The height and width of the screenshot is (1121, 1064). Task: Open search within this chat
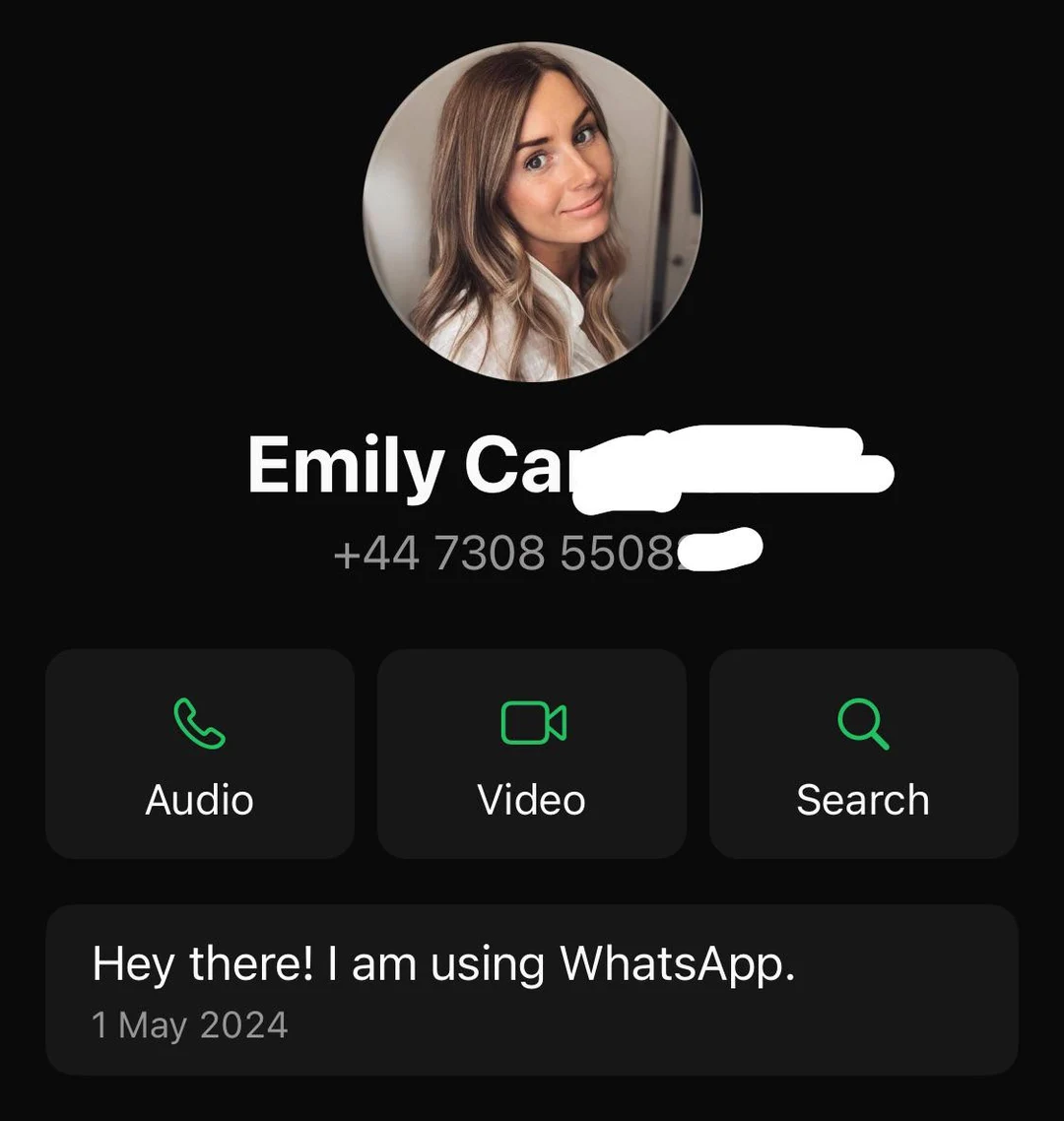tap(863, 754)
